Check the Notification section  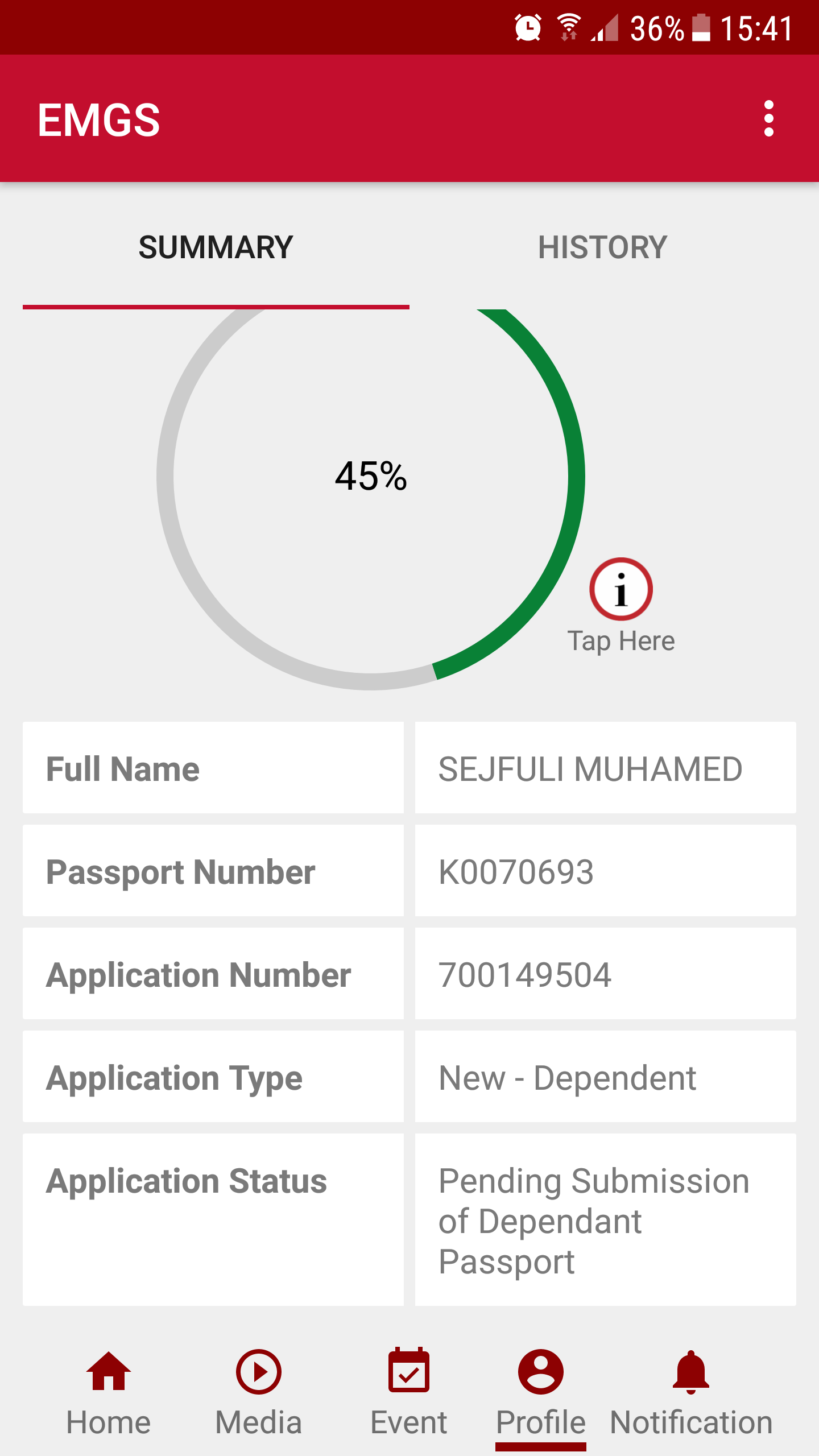tap(690, 1392)
